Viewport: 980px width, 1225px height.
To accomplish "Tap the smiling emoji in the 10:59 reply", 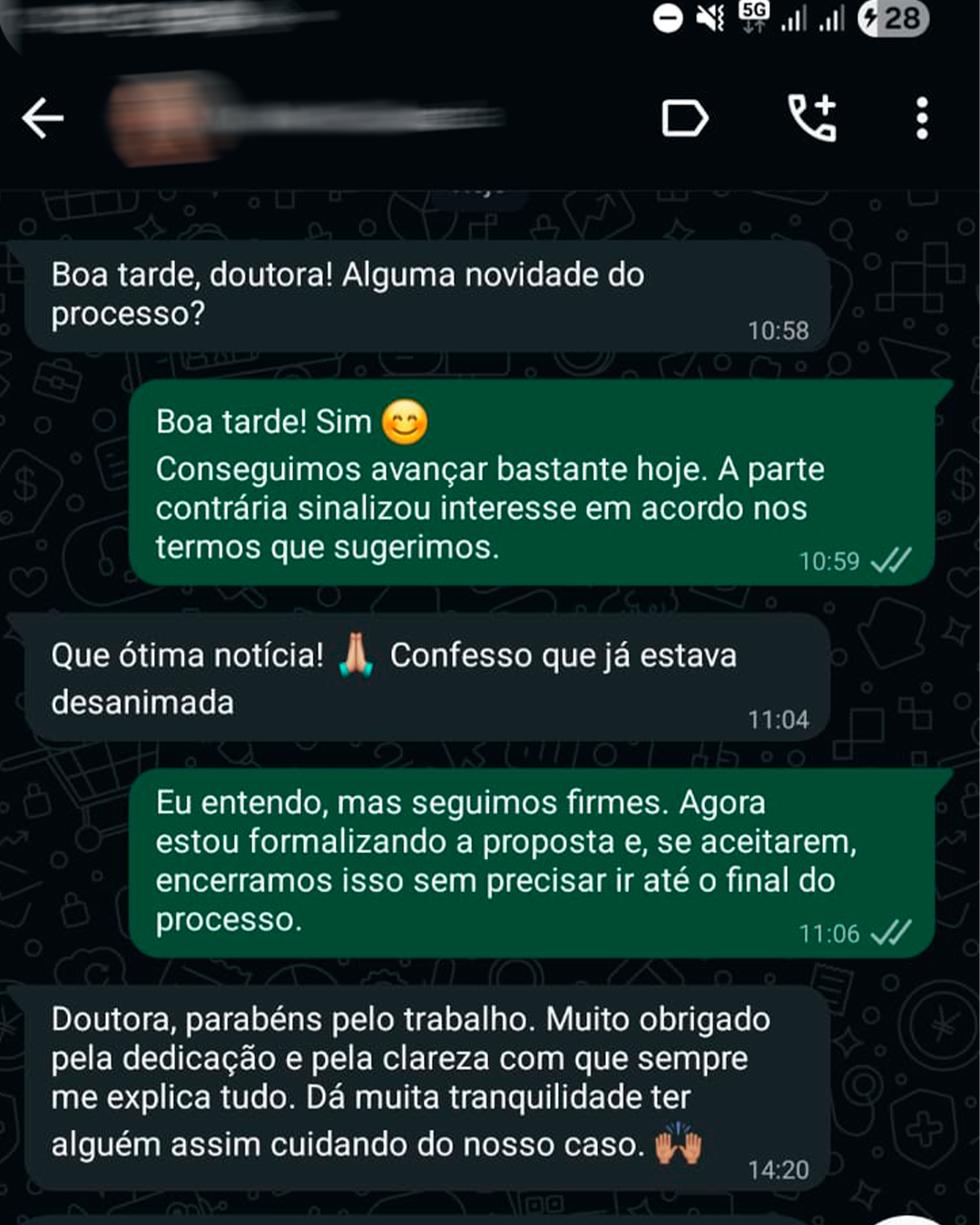I will 403,421.
